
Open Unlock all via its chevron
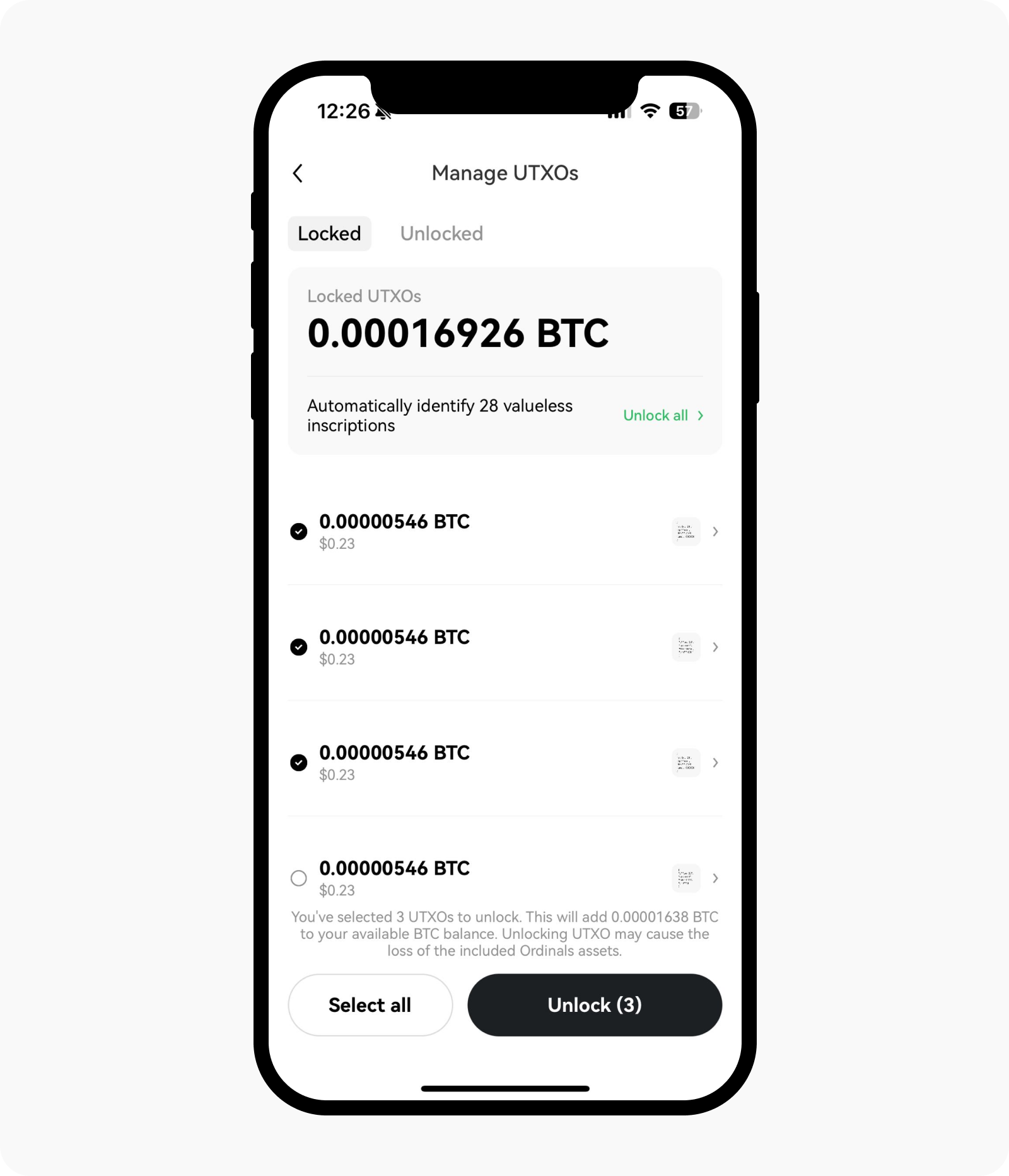[700, 416]
